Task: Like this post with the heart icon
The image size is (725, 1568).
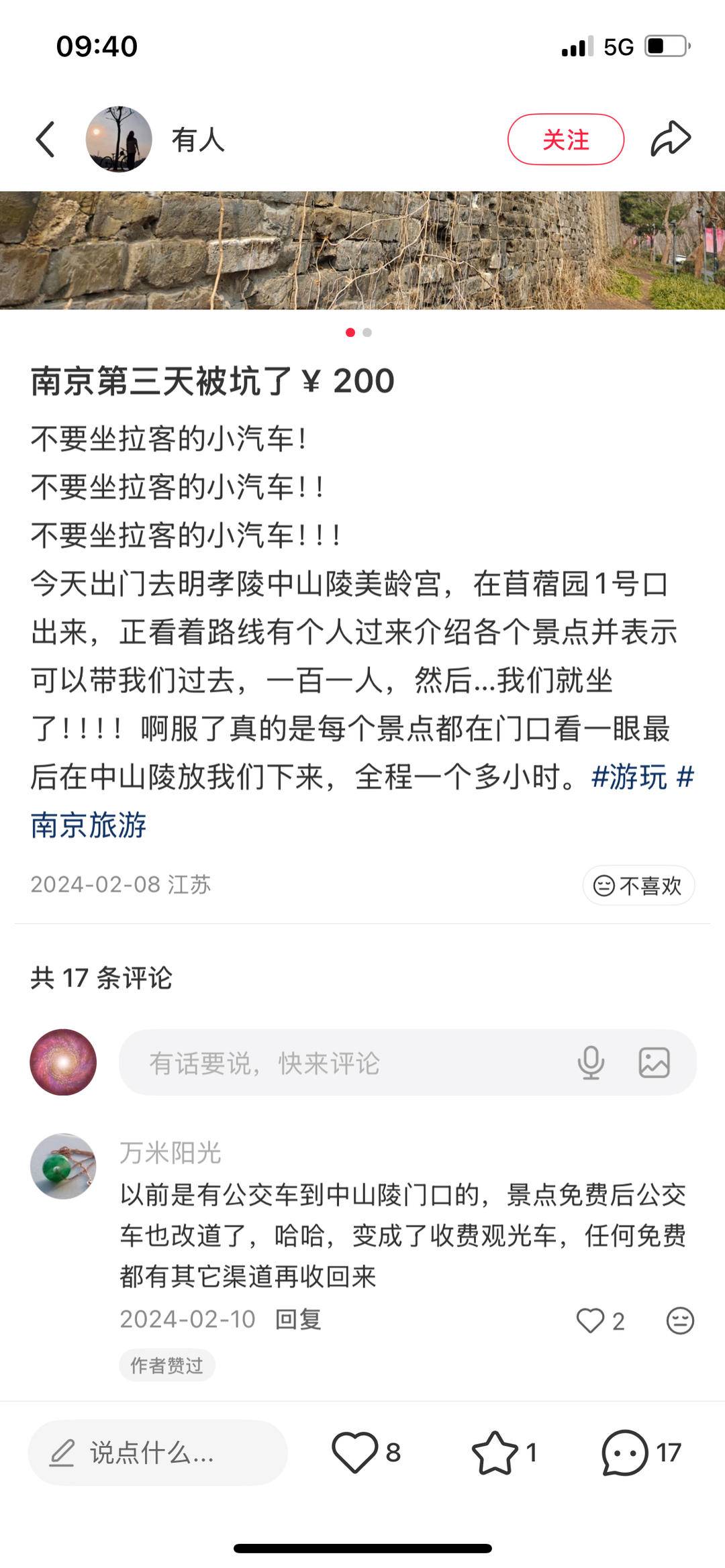Action: point(354,1453)
